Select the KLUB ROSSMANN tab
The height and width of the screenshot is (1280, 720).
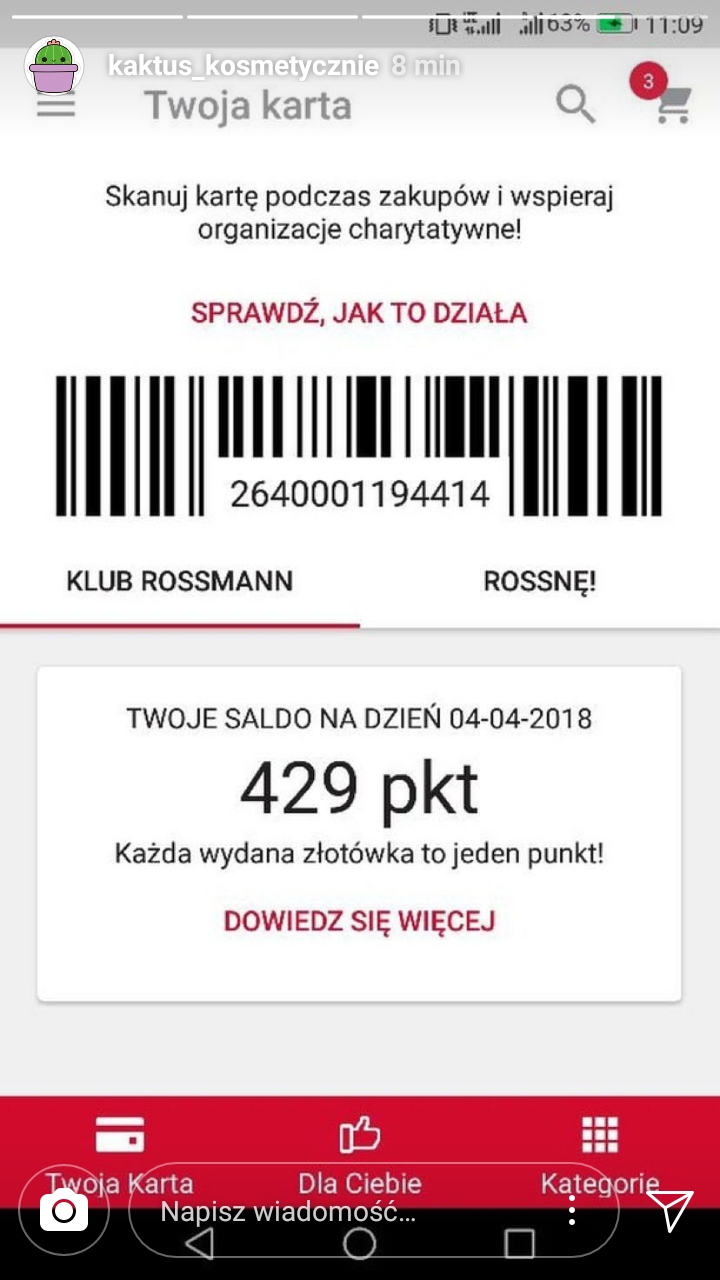click(178, 581)
